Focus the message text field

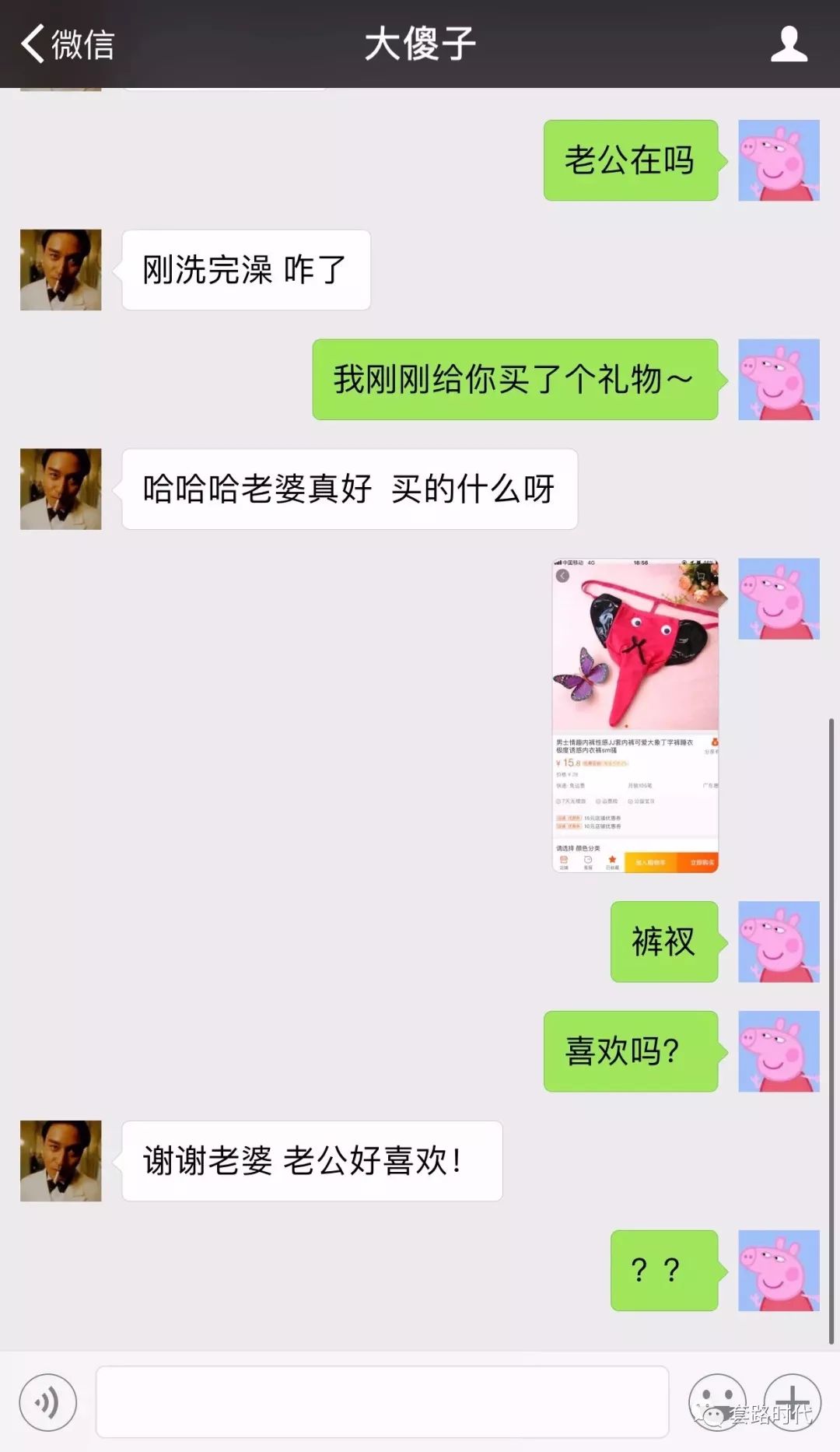382,1401
